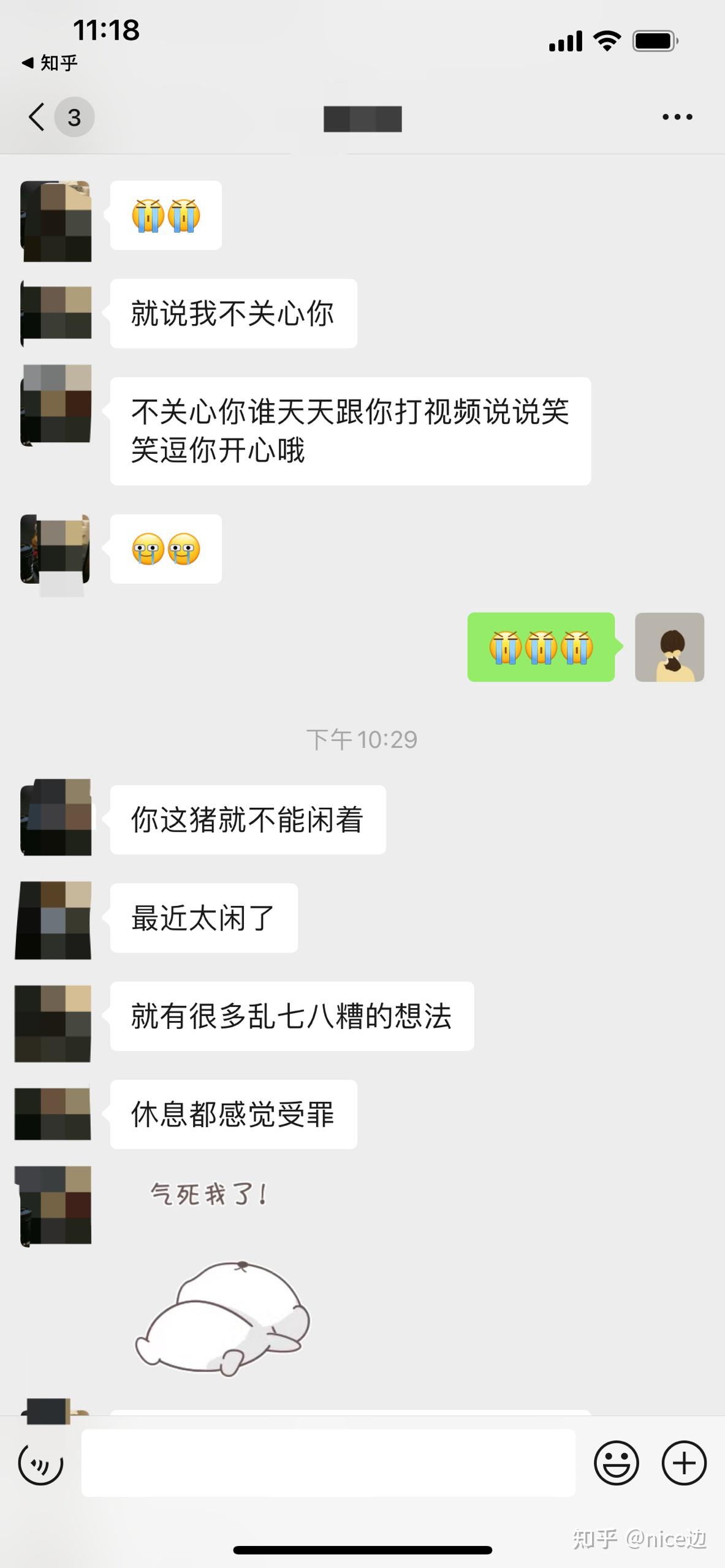This screenshot has height=1568, width=725.
Task: Focus the message text field
Action: [328, 1463]
